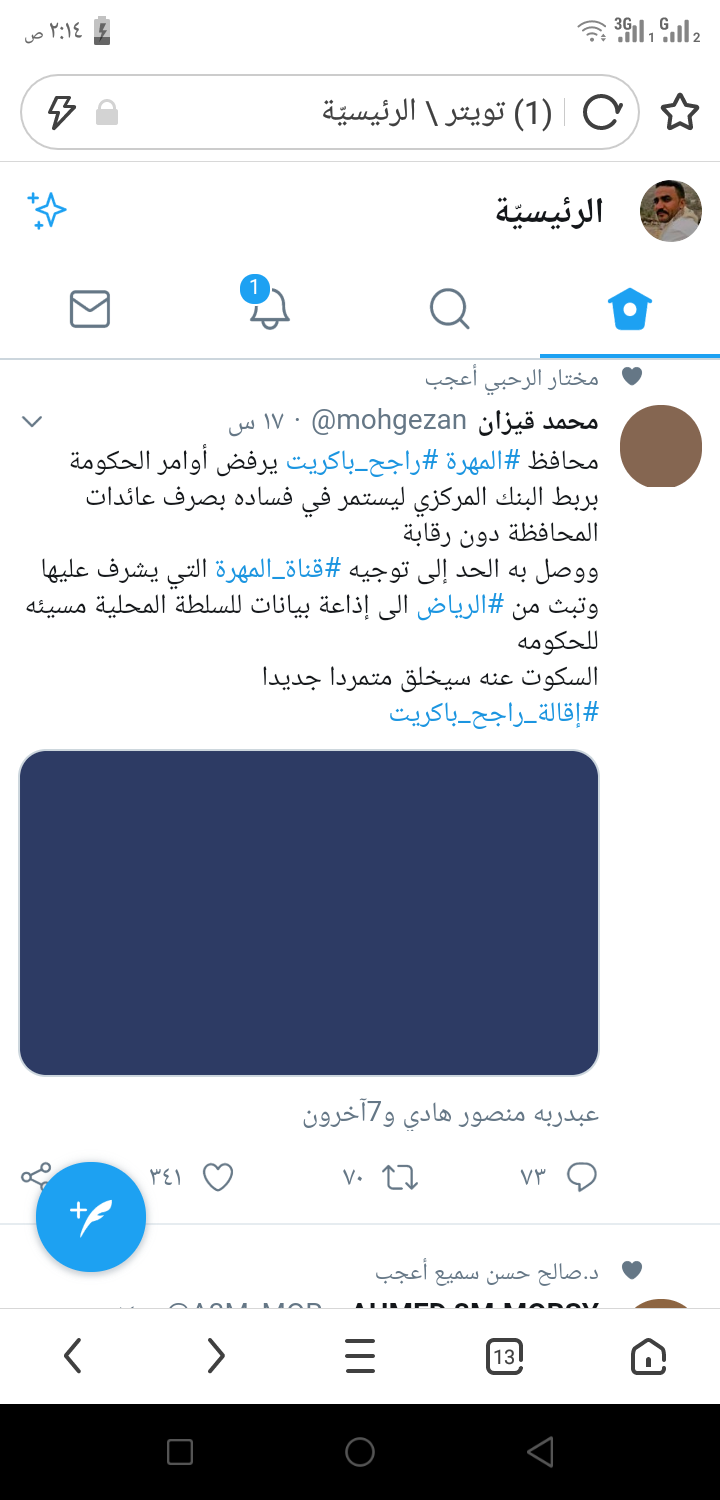Open the profile avatar menu

(x=670, y=211)
